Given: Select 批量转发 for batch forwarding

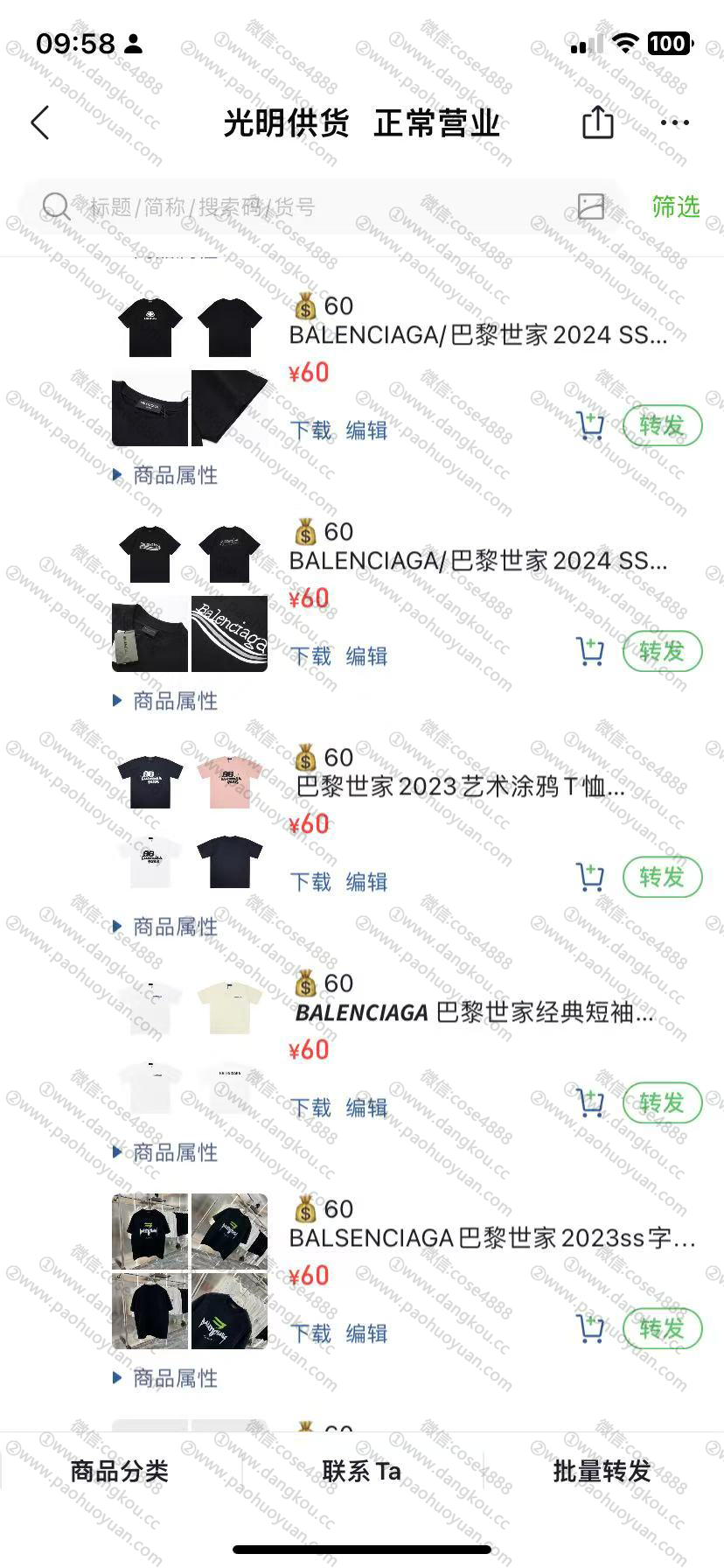Looking at the screenshot, I should coord(602,1471).
